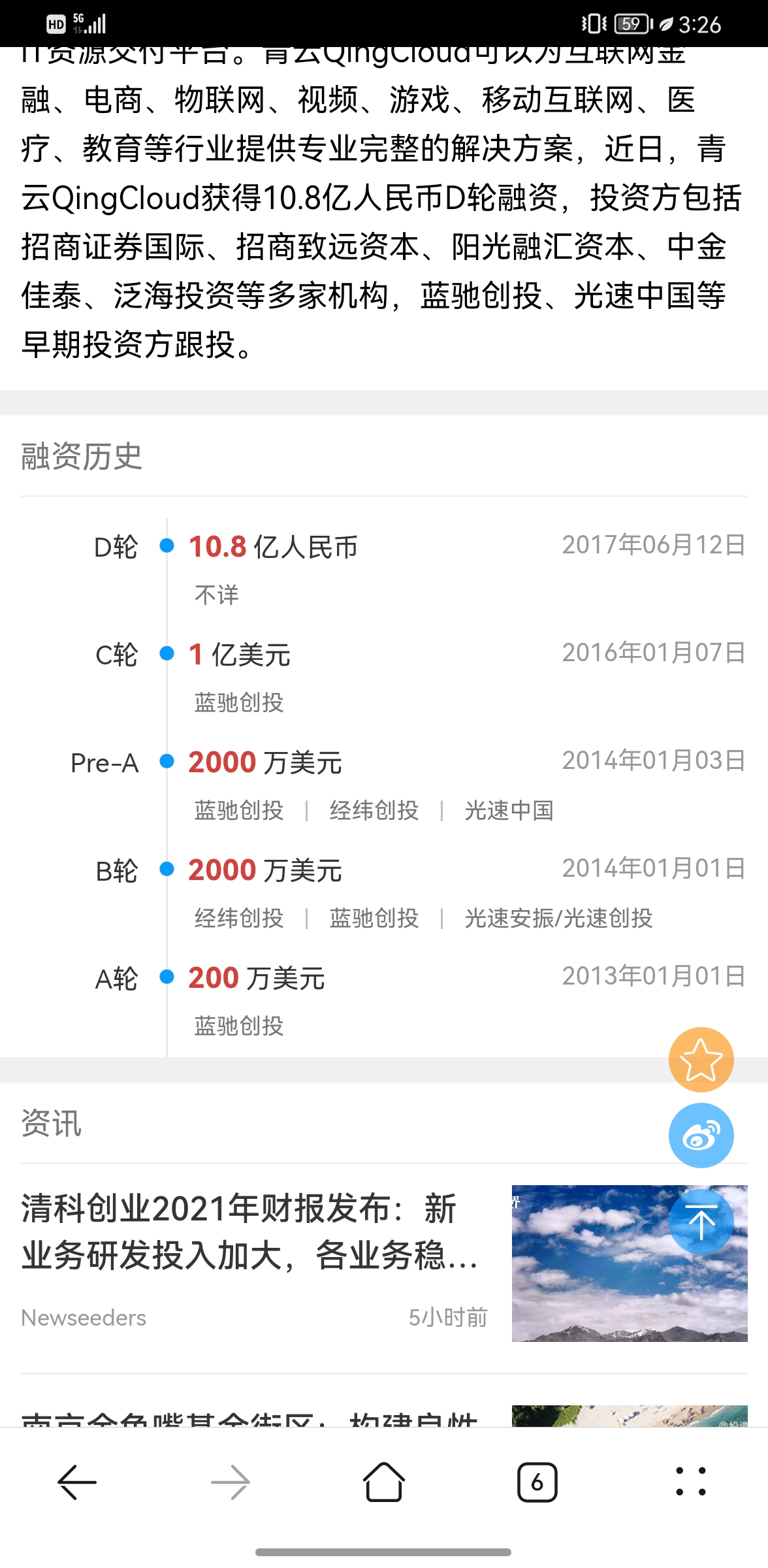768x1568 pixels.
Task: Tap 经纬创投 in the B轮 row
Action: pos(238,918)
